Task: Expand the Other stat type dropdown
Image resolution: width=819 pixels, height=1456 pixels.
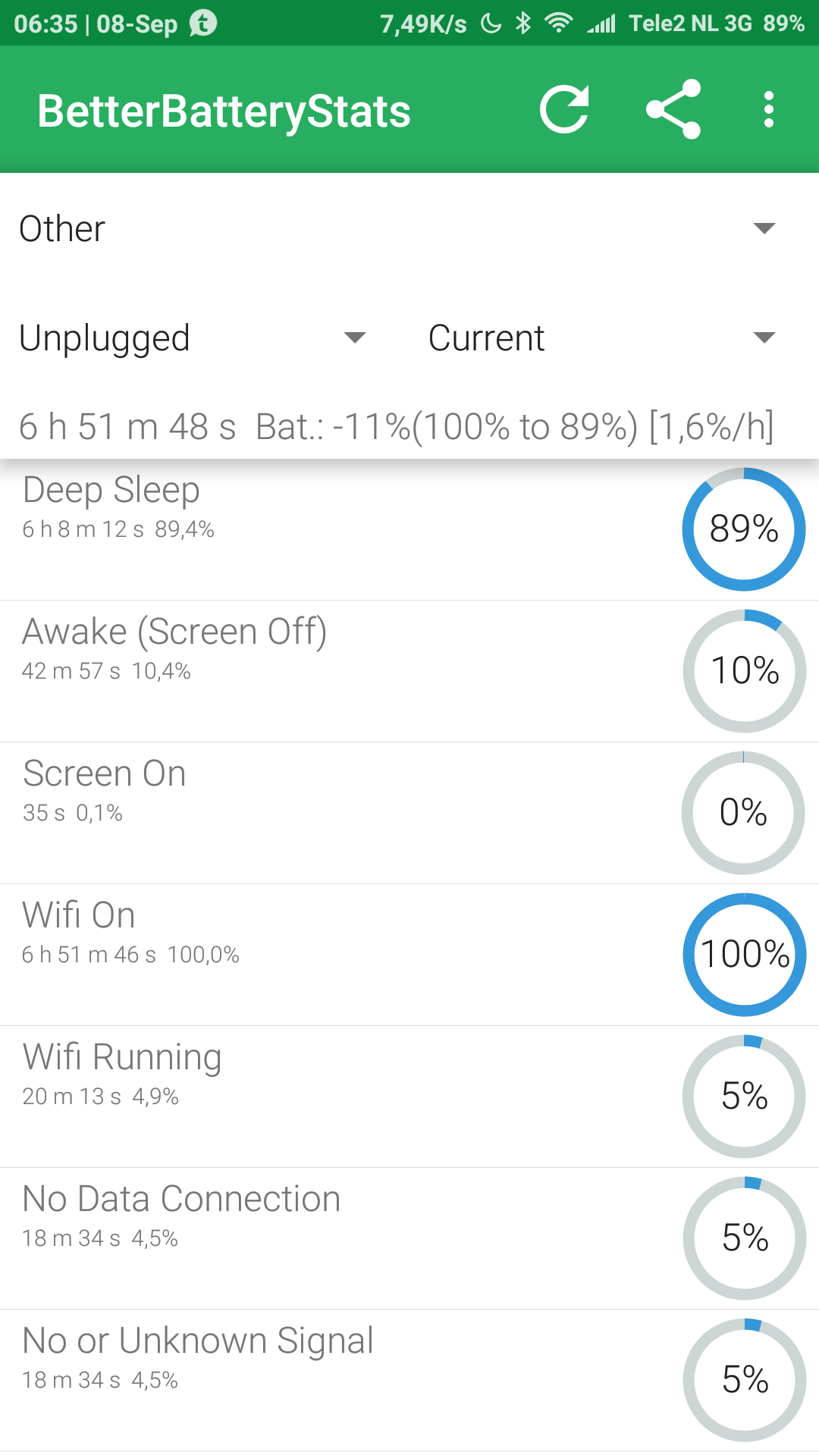Action: click(409, 229)
